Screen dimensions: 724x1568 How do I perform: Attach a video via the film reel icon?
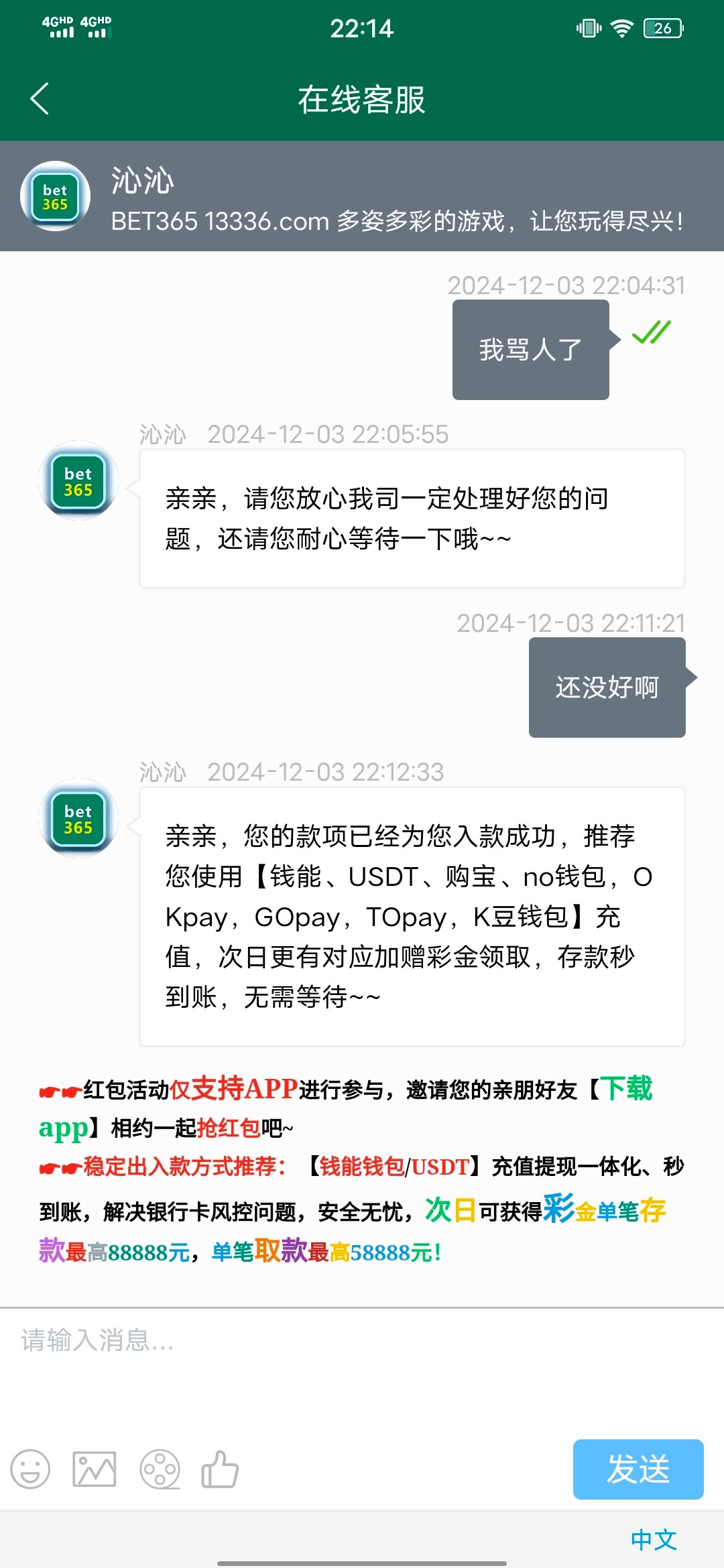tap(160, 1469)
